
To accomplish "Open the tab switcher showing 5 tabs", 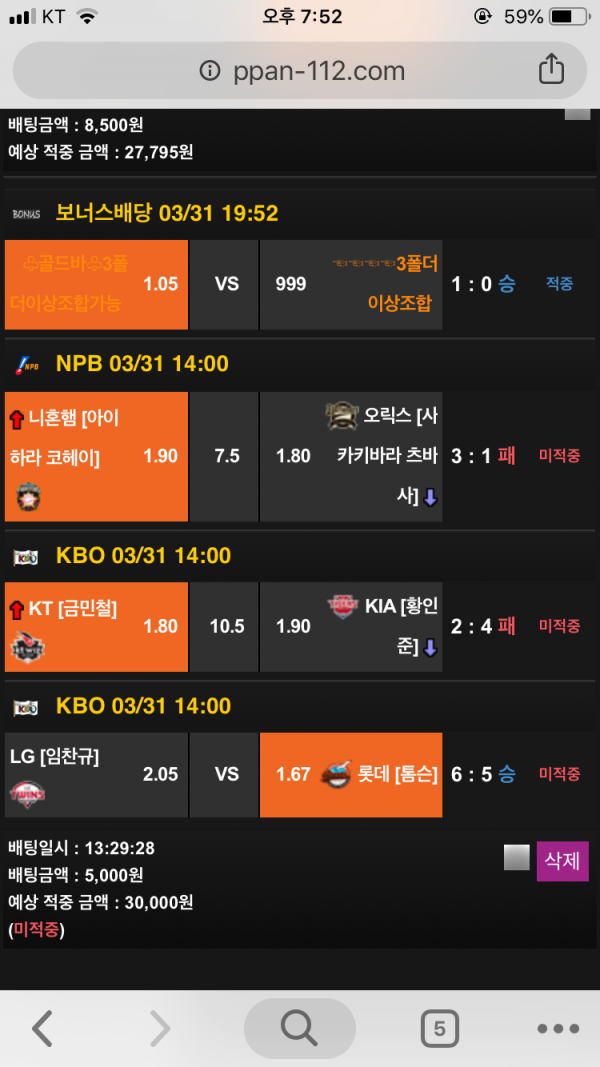I will [x=439, y=1028].
